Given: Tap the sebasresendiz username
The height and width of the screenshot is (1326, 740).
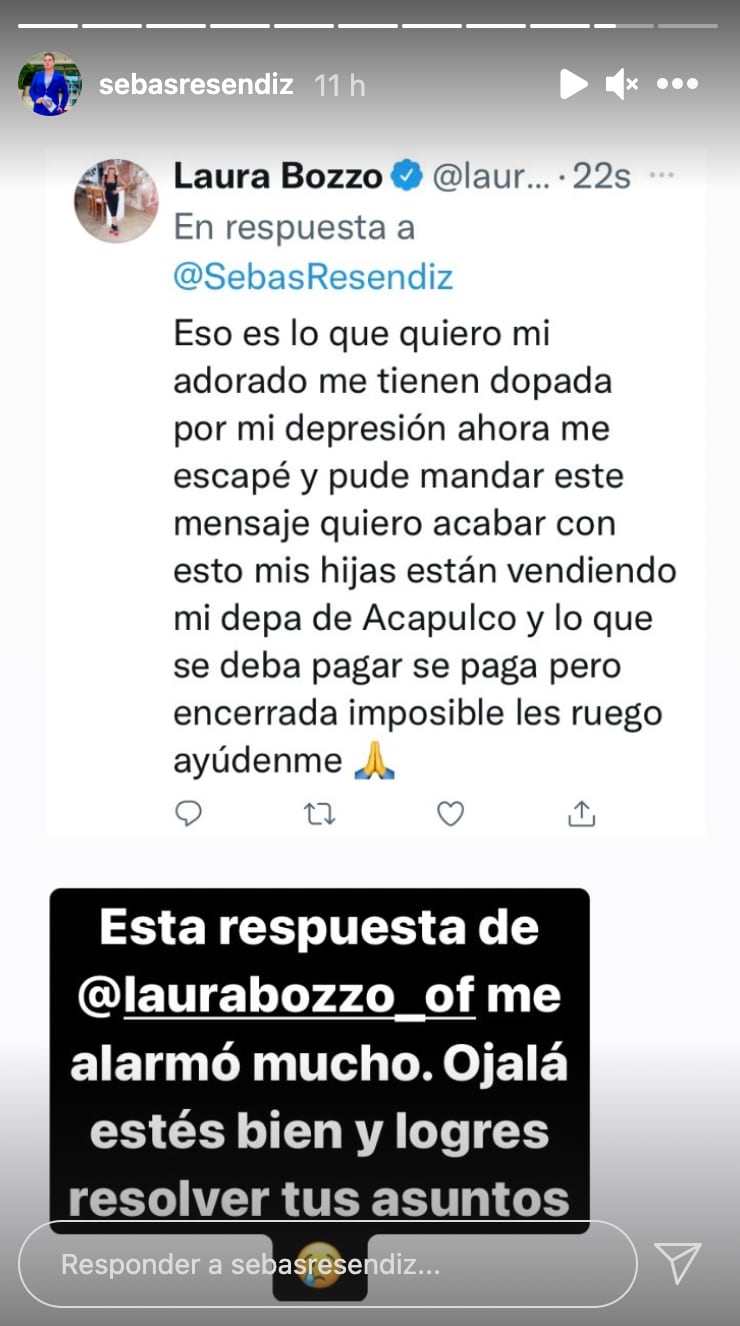Looking at the screenshot, I should click(x=196, y=85).
